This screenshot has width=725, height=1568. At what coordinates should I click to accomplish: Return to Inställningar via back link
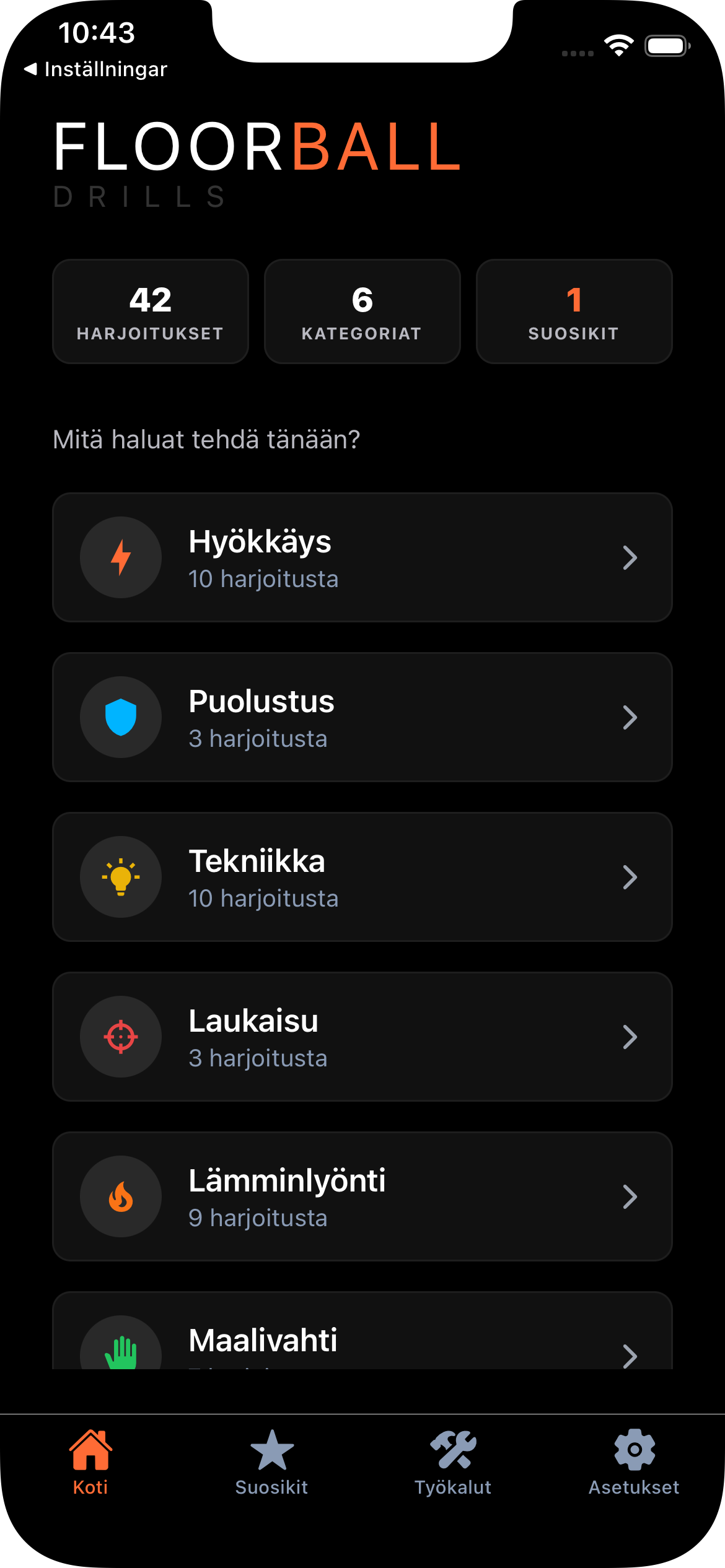coord(96,69)
